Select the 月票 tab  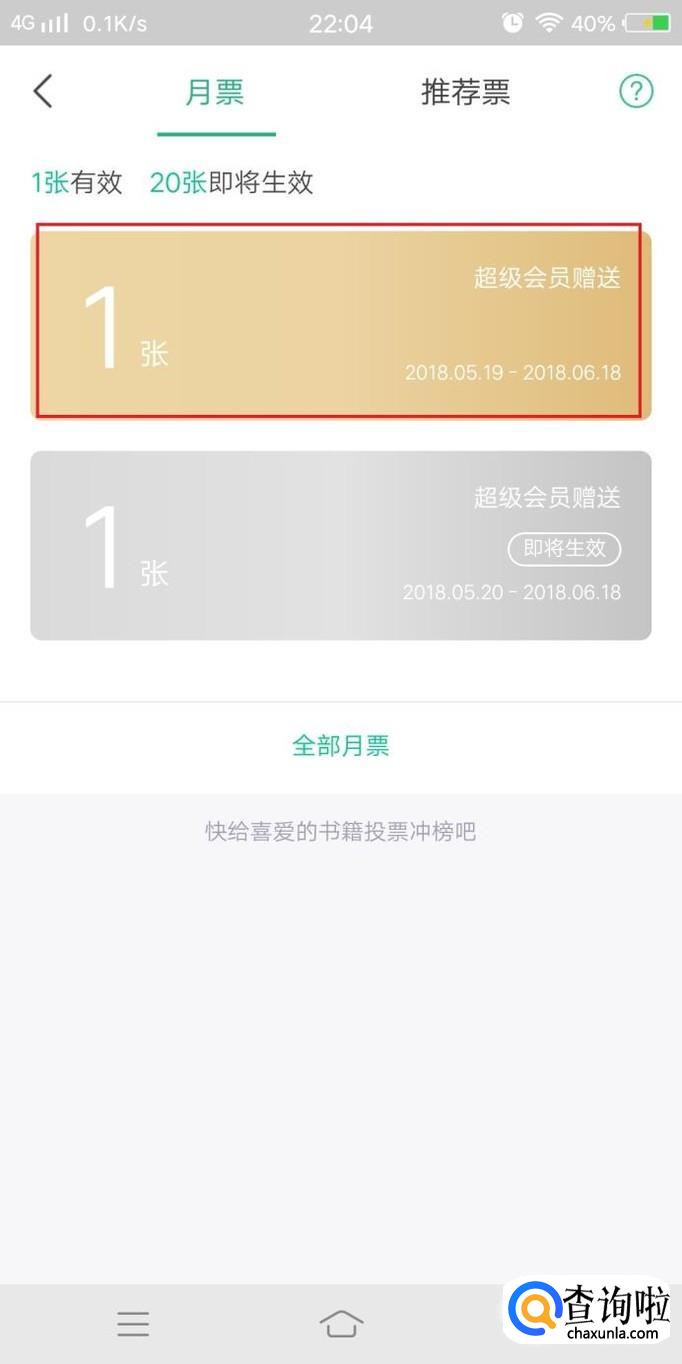pos(215,92)
